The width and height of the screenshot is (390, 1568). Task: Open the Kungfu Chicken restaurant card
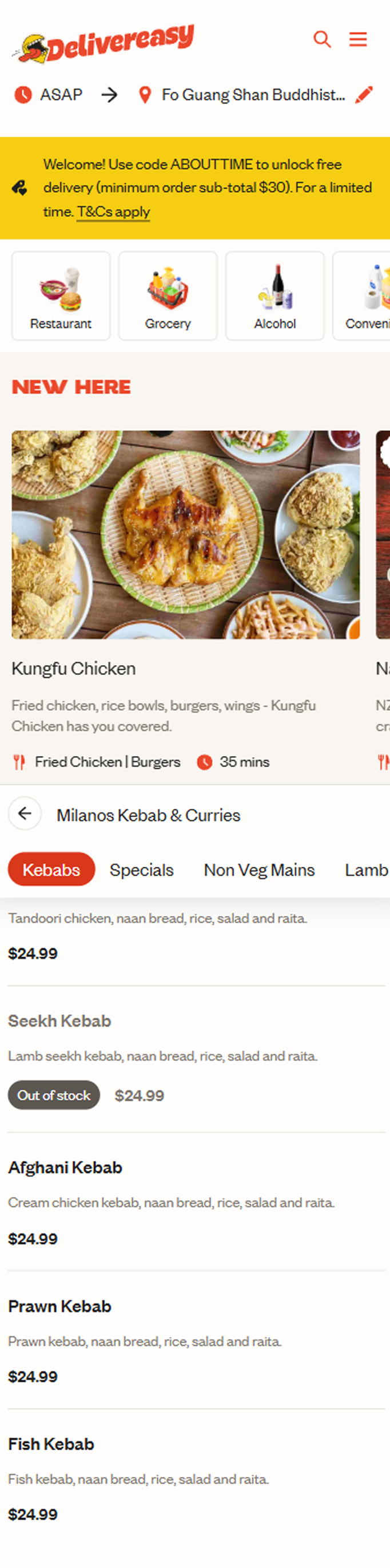pos(185,534)
